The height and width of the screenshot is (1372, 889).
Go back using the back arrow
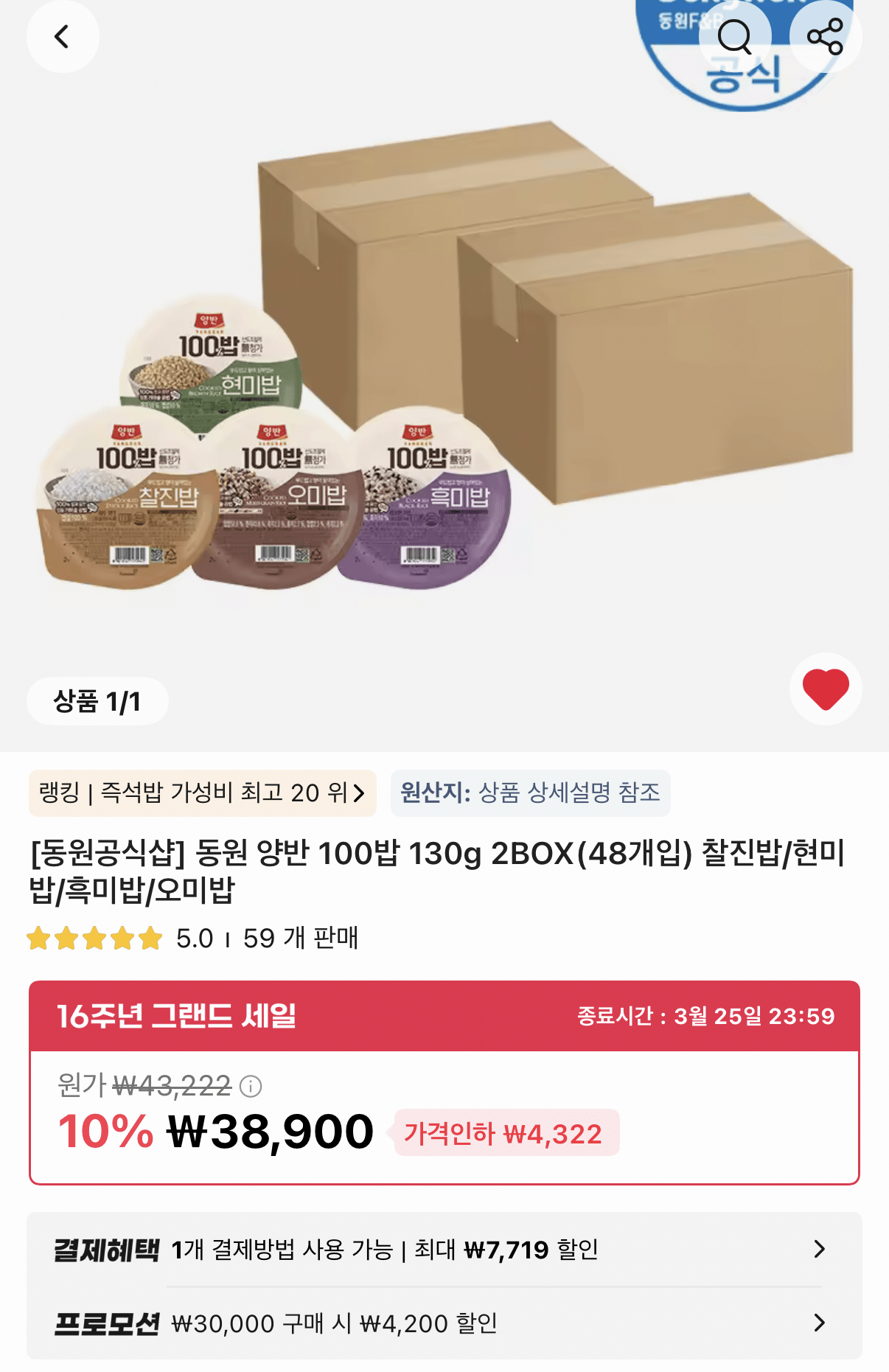click(x=63, y=36)
